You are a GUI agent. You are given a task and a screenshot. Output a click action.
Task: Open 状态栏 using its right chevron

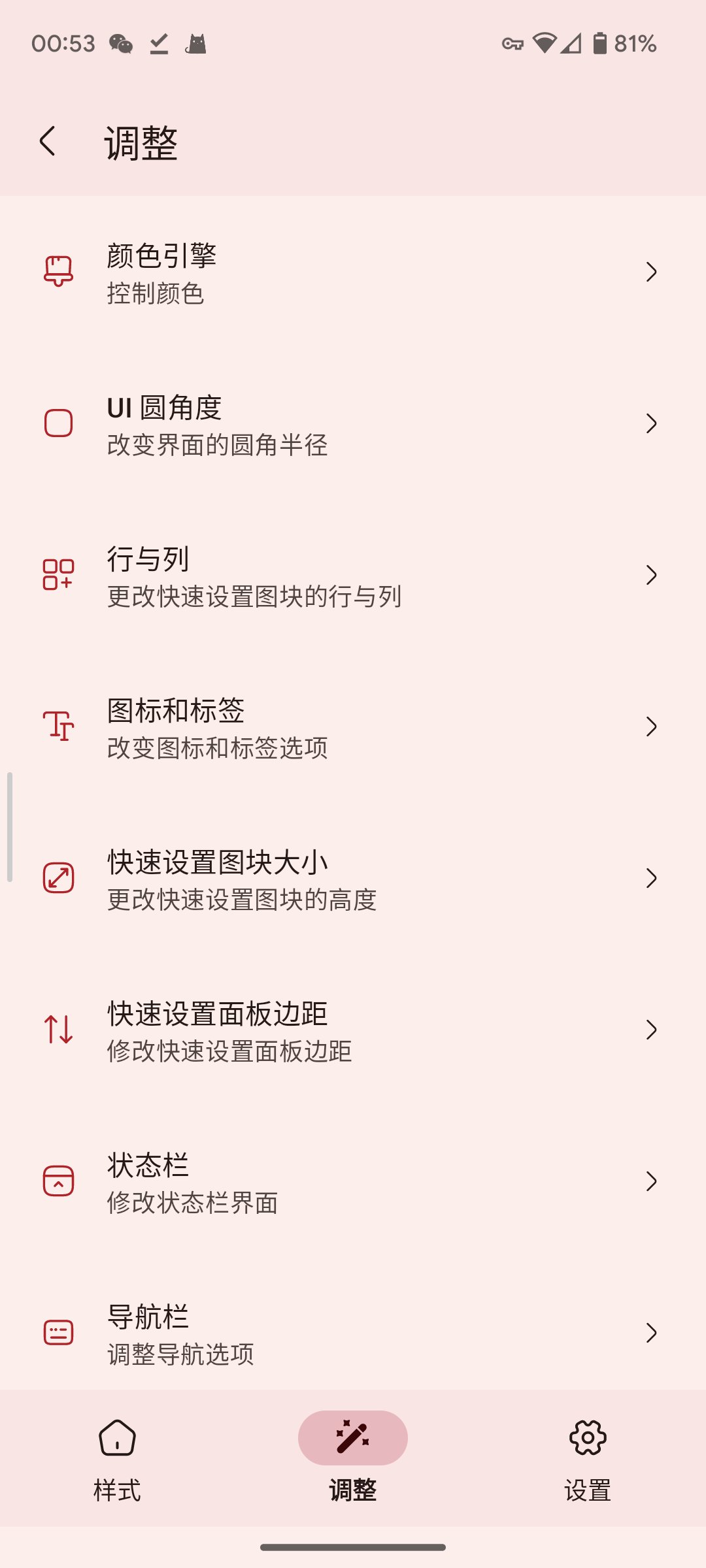tap(652, 1181)
